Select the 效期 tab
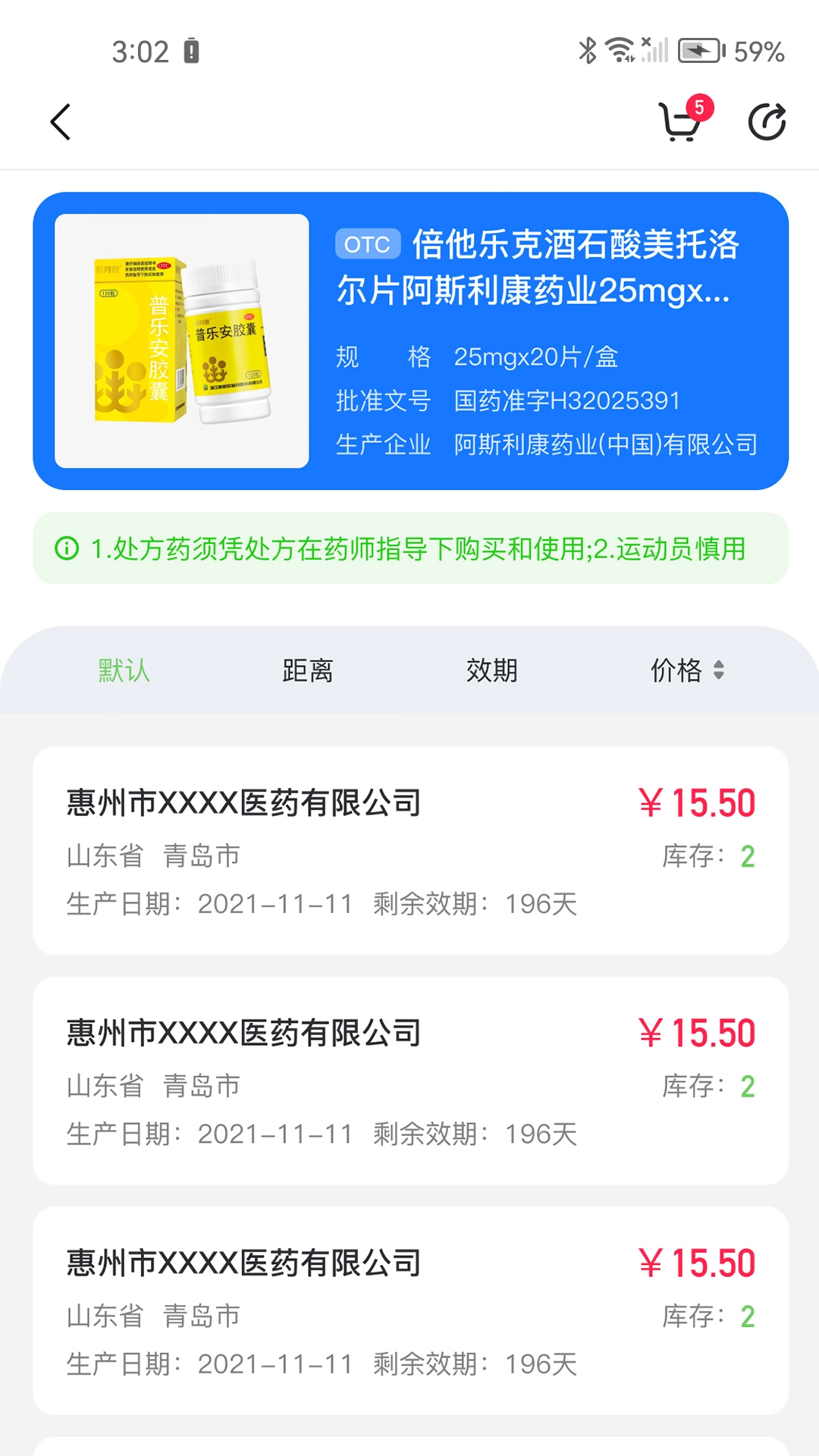 [x=491, y=670]
